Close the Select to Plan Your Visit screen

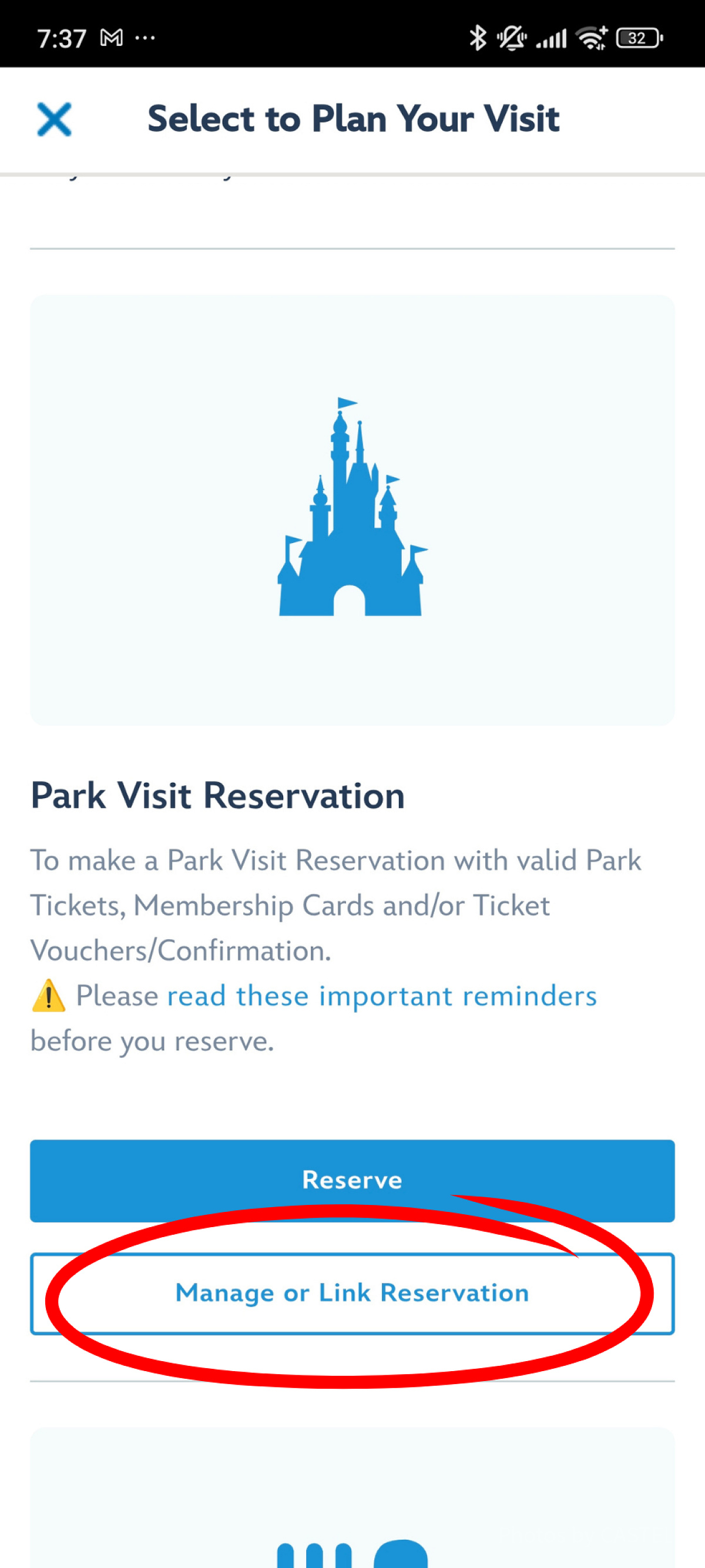(54, 119)
